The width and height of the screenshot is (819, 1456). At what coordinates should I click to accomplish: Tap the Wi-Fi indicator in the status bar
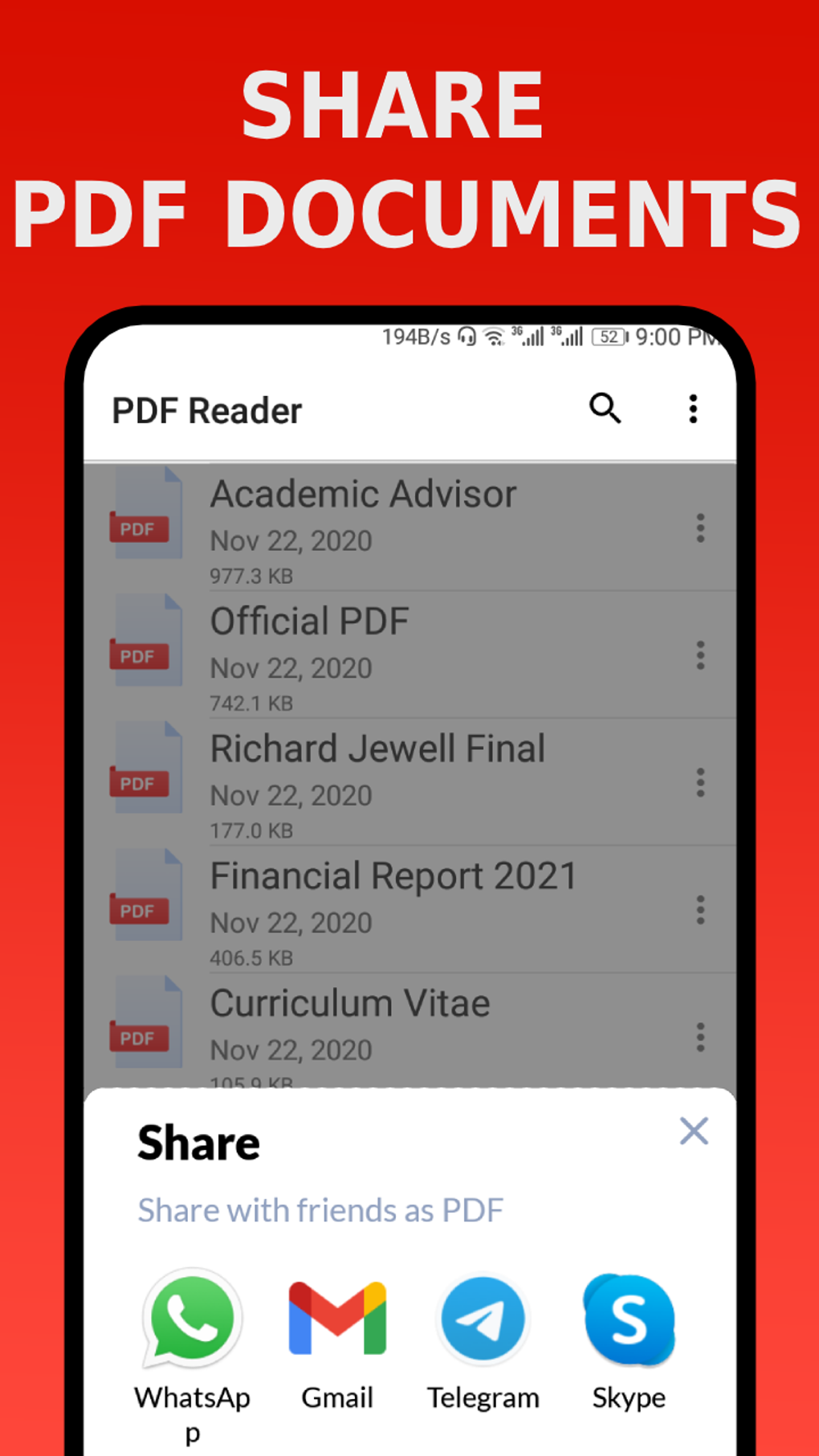click(x=493, y=336)
